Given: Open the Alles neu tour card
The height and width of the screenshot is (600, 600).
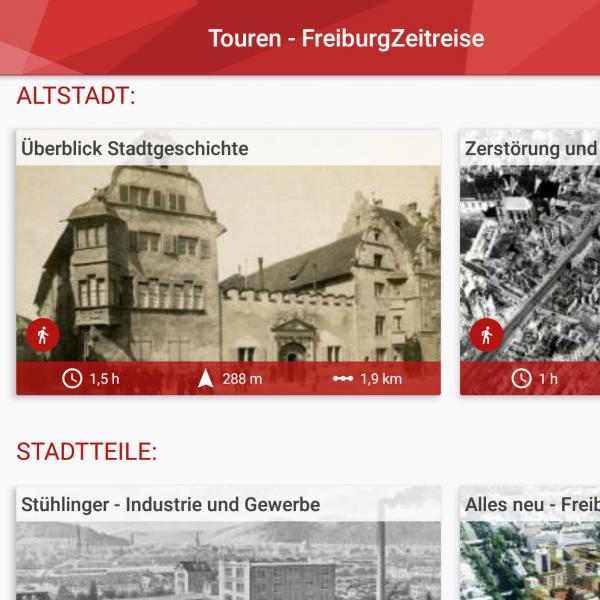Looking at the screenshot, I should (x=530, y=543).
